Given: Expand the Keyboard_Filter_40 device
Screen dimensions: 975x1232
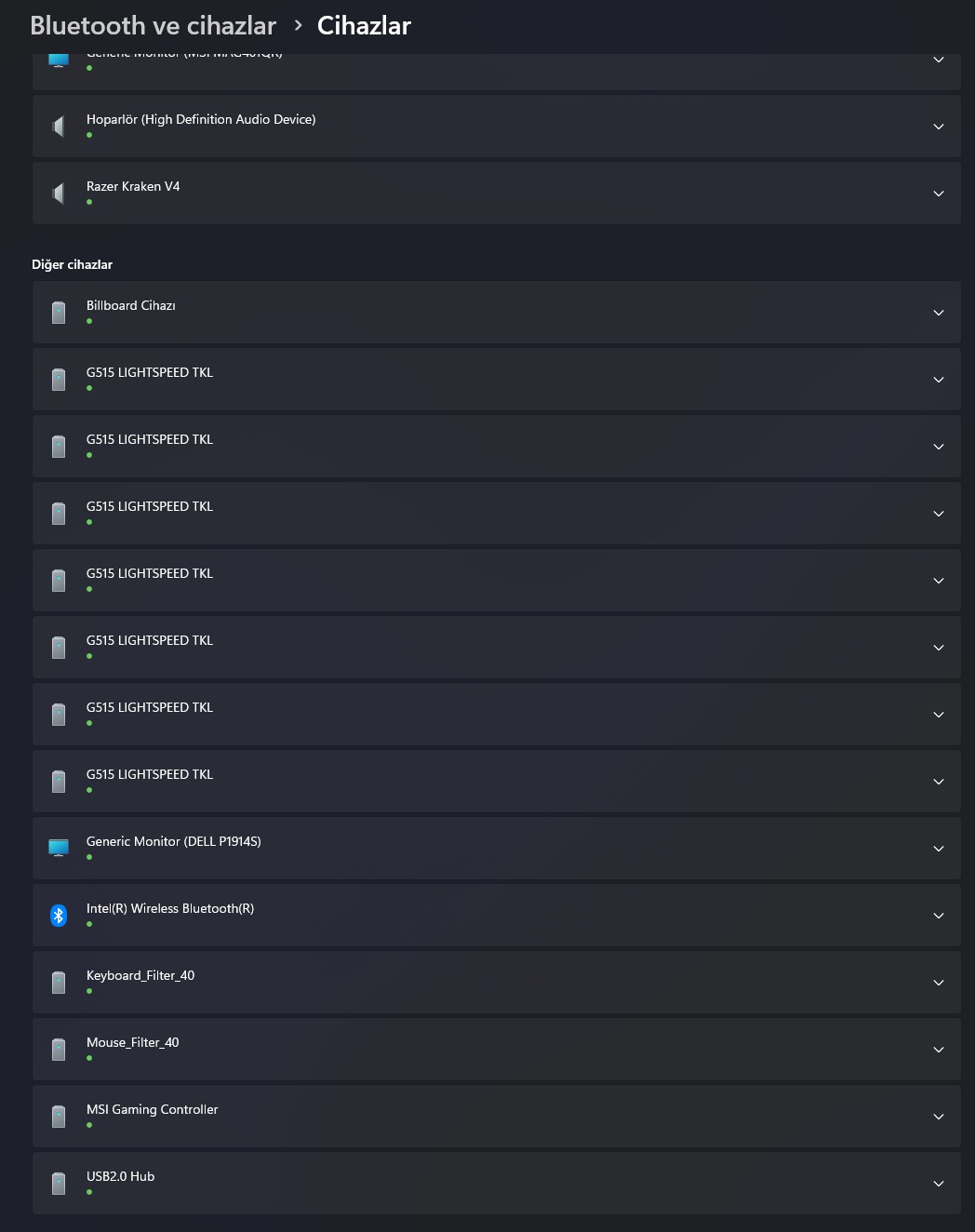Looking at the screenshot, I should tap(938, 983).
